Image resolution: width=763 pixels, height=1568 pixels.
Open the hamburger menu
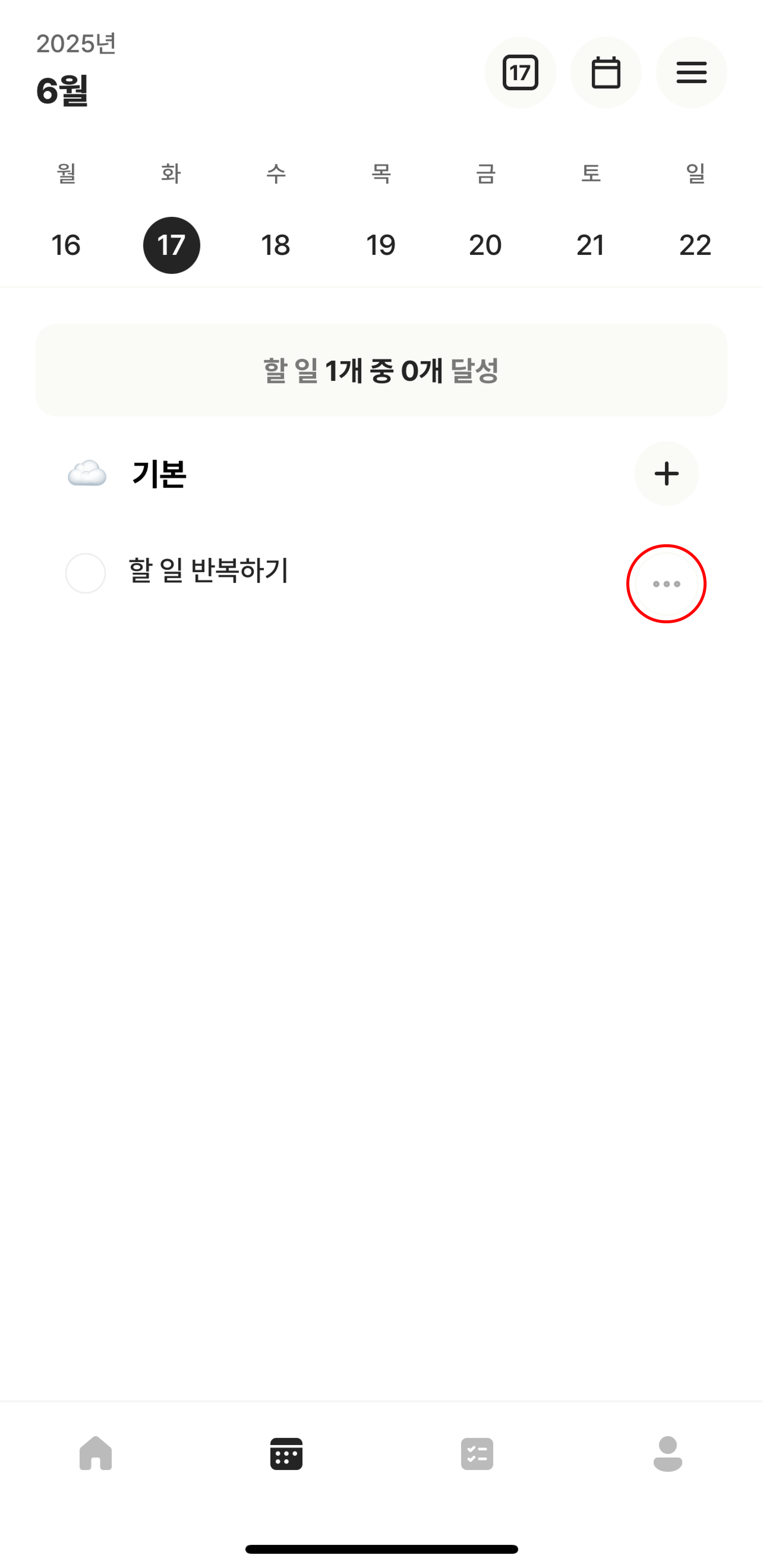691,72
